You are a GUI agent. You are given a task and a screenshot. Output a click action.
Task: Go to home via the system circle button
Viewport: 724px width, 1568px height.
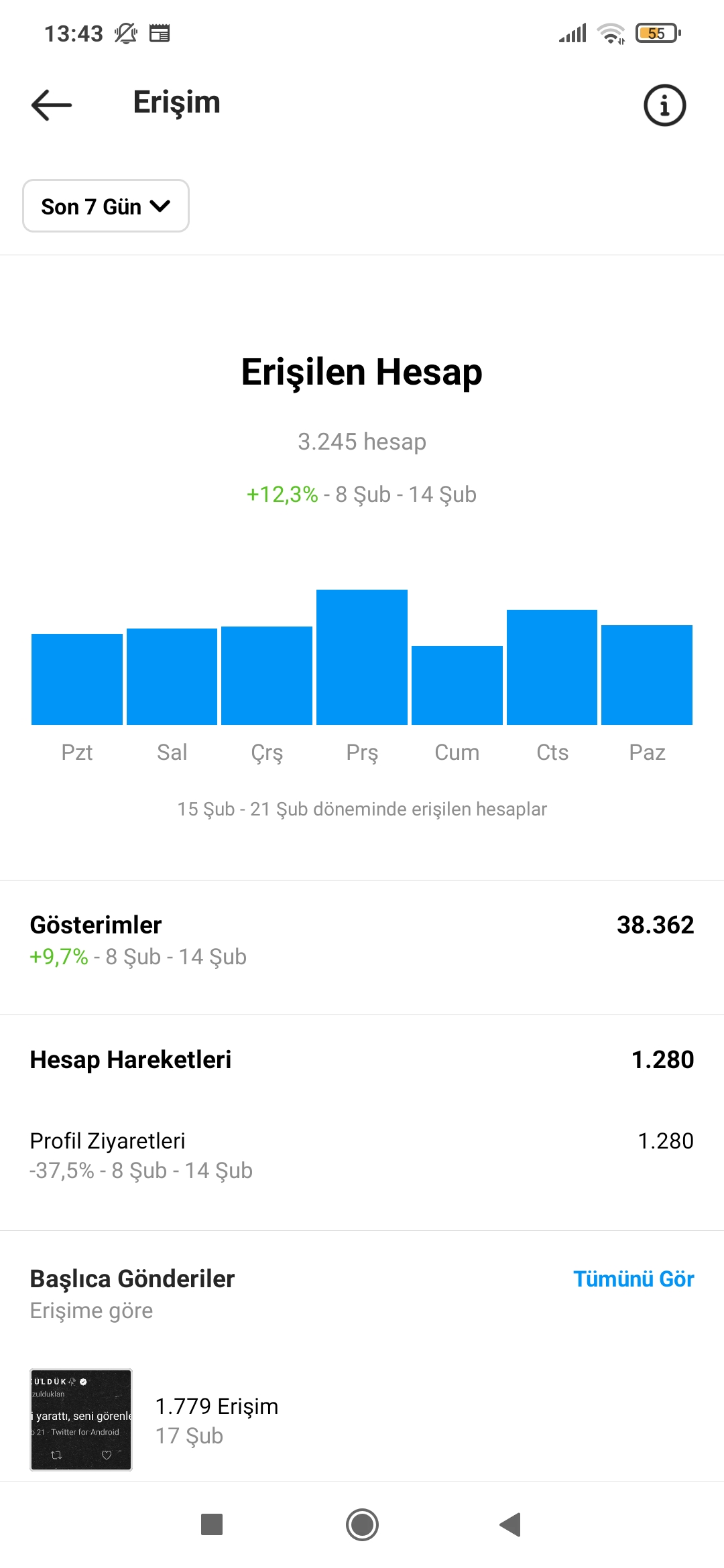[x=362, y=1524]
